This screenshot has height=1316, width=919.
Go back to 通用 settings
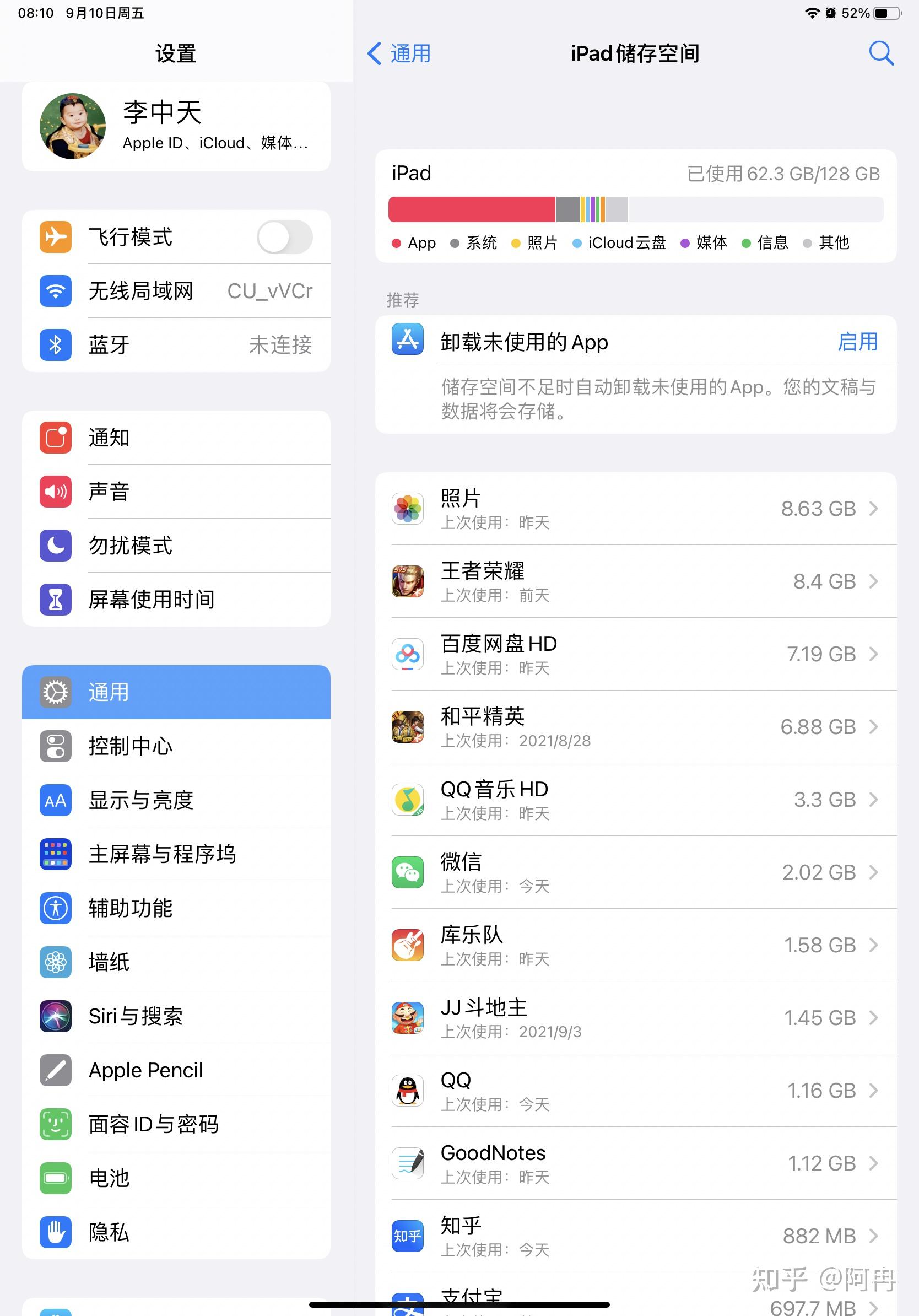point(399,53)
